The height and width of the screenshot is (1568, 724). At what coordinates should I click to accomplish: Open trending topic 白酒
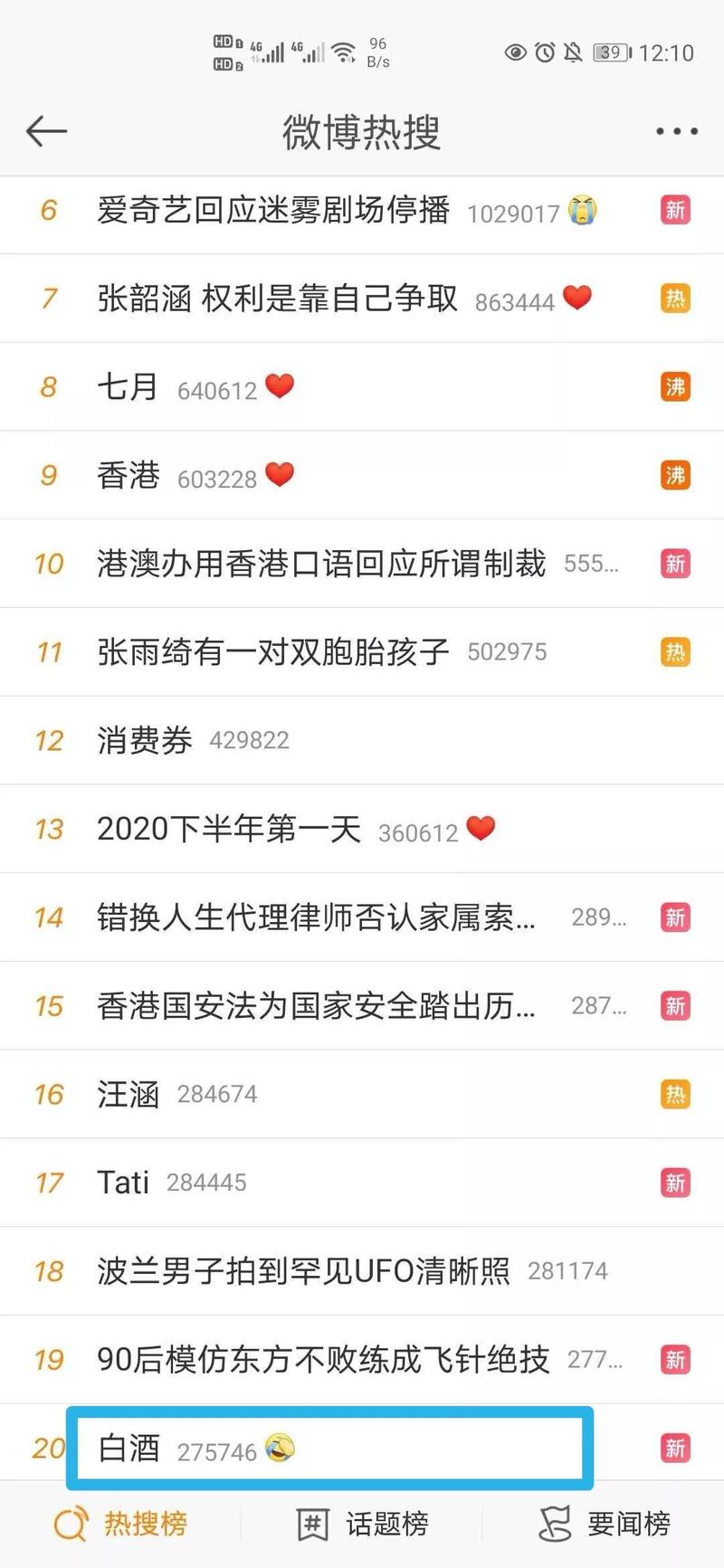pos(129,1449)
